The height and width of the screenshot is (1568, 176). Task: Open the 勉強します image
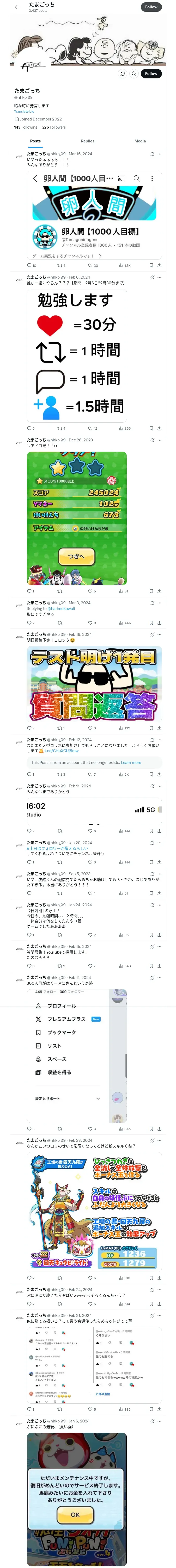click(x=77, y=355)
